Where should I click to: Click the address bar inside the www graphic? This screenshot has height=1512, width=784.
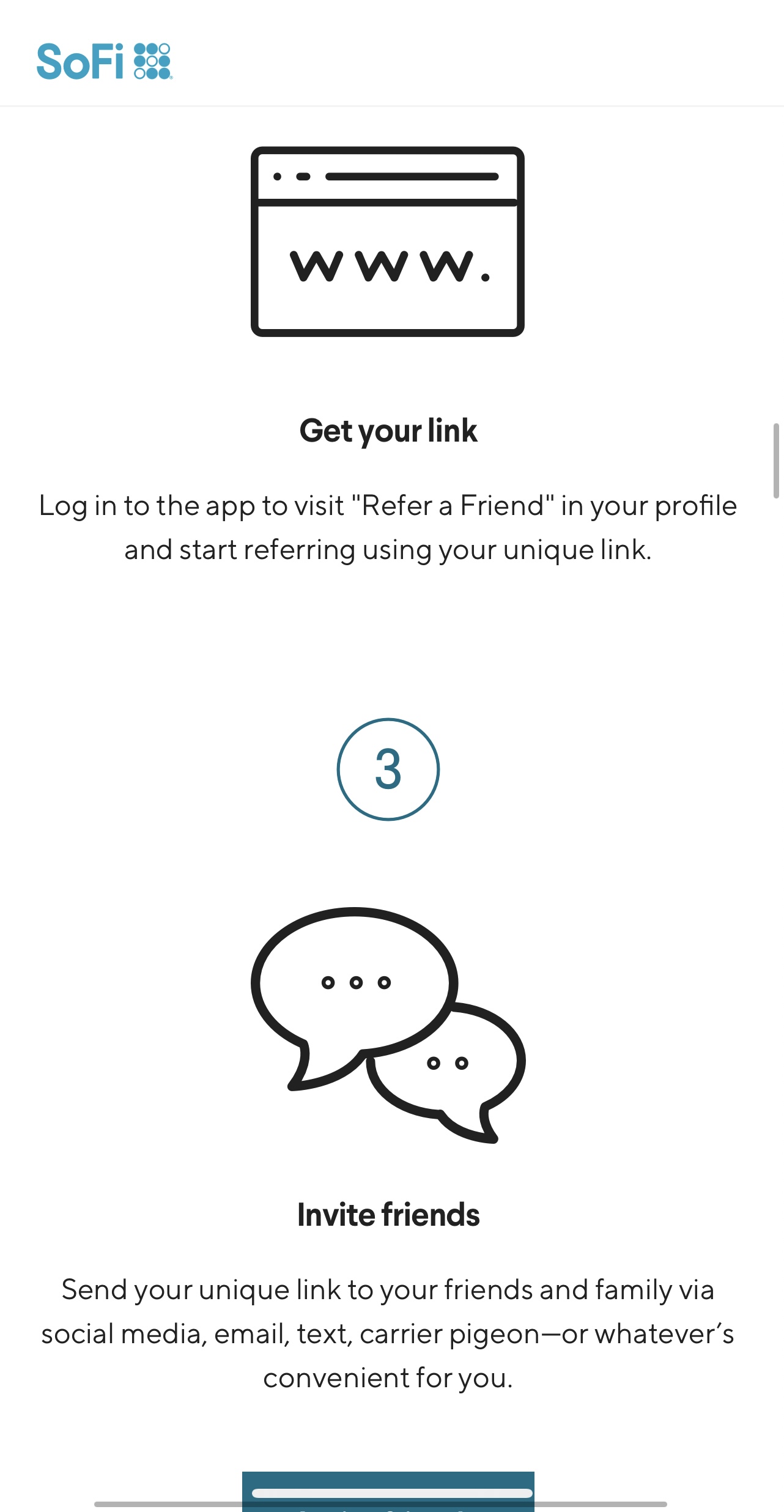(x=411, y=176)
